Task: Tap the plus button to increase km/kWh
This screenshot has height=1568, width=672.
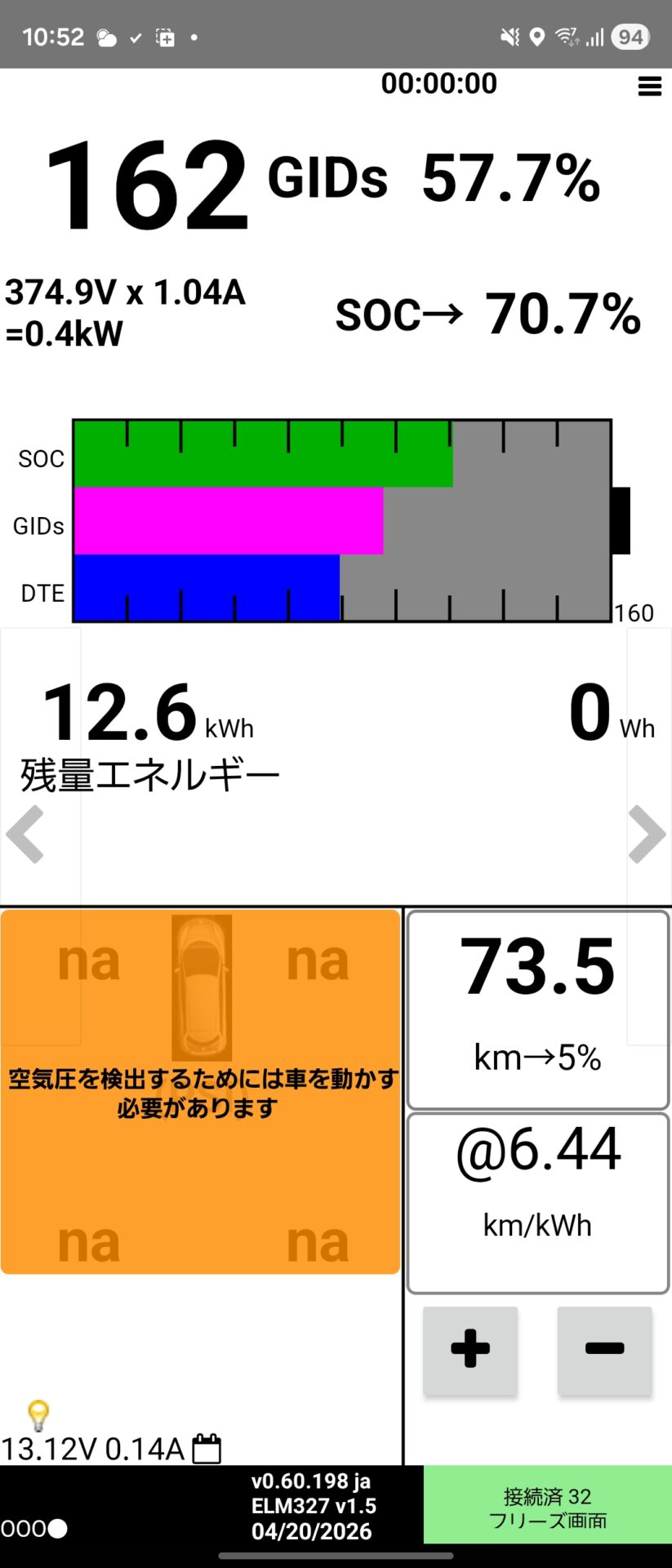Action: tap(470, 1349)
